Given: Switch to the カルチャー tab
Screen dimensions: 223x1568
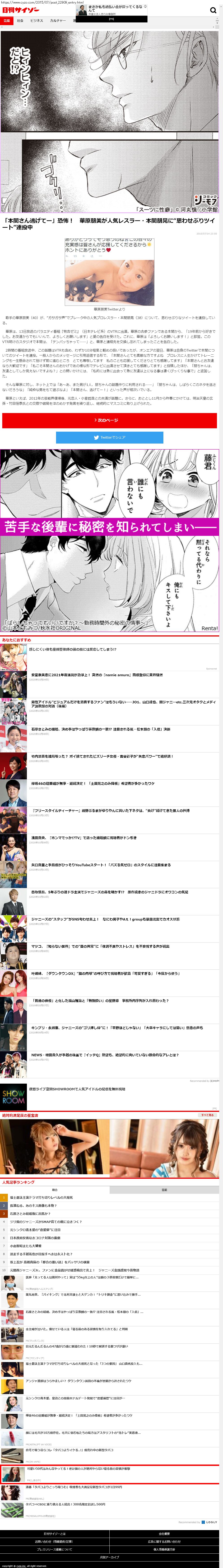Looking at the screenshot, I should [58, 21].
